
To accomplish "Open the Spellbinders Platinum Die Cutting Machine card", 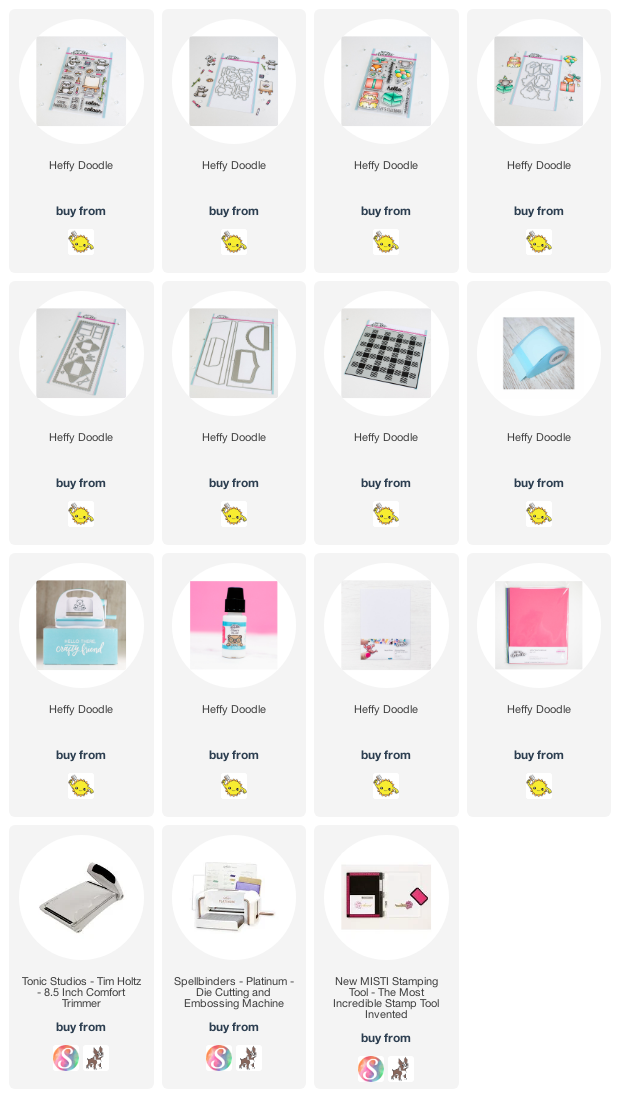I will point(234,956).
